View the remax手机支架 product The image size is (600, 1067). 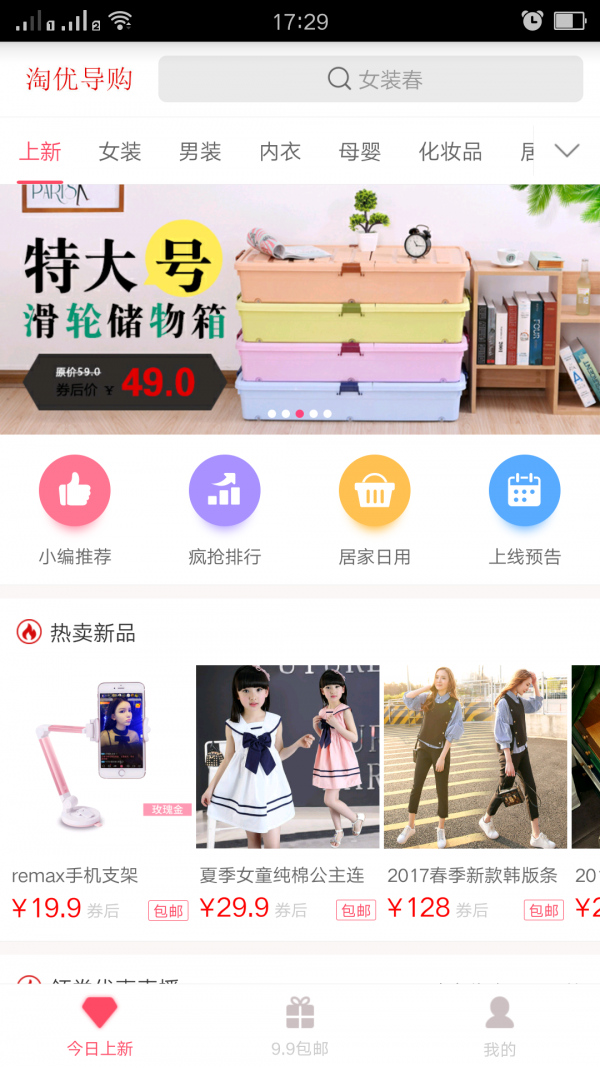pos(100,793)
